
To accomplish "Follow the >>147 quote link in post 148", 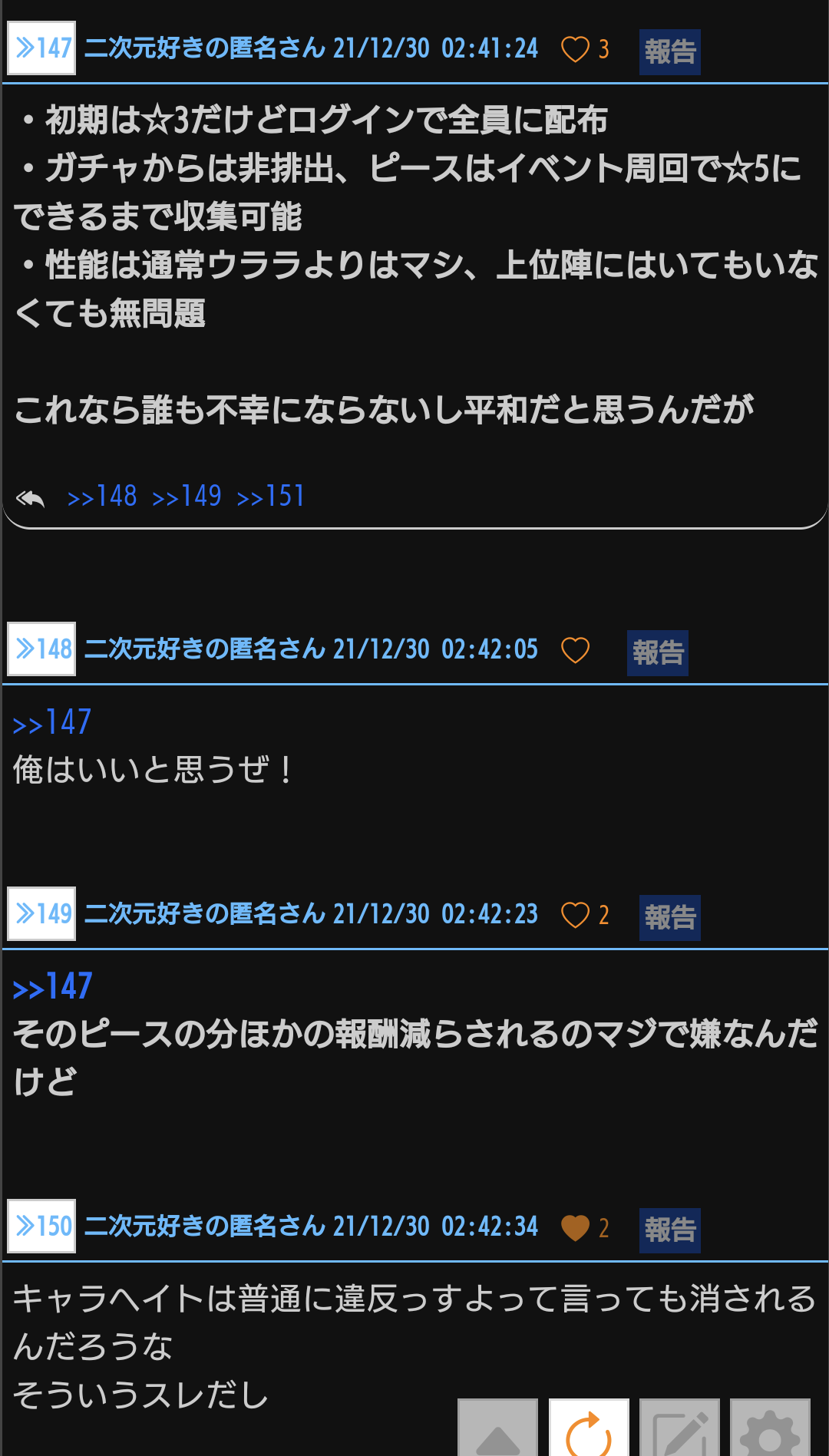I will 52,722.
